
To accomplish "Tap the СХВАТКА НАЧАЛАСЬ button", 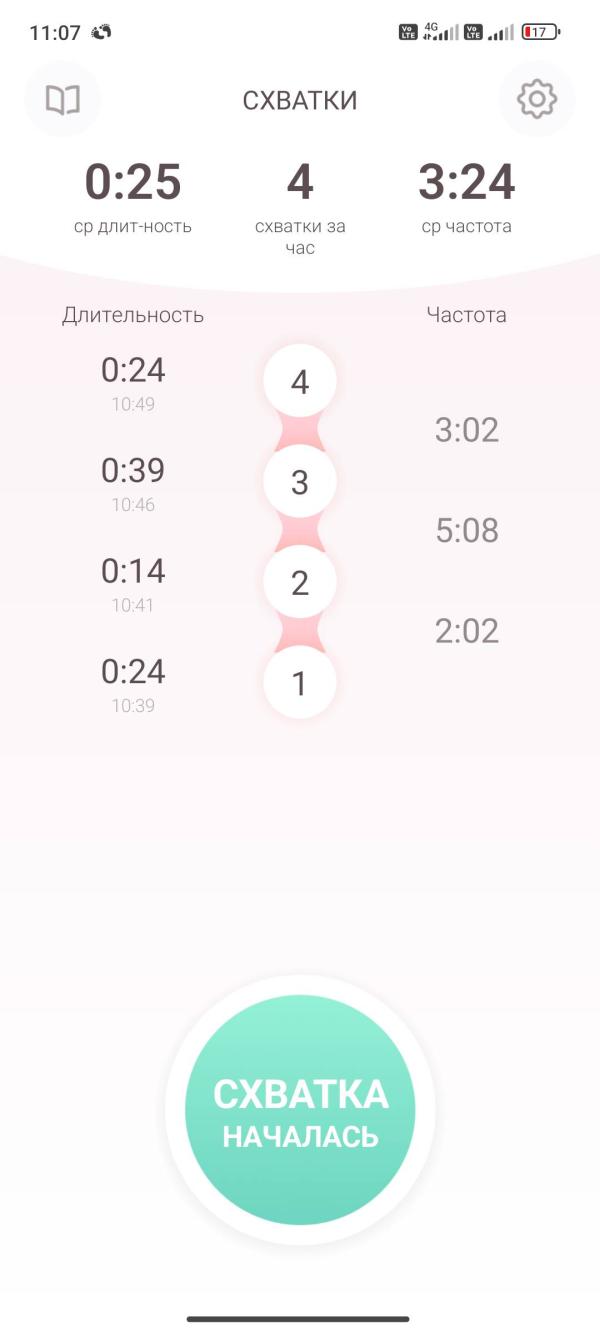I will tap(300, 1109).
